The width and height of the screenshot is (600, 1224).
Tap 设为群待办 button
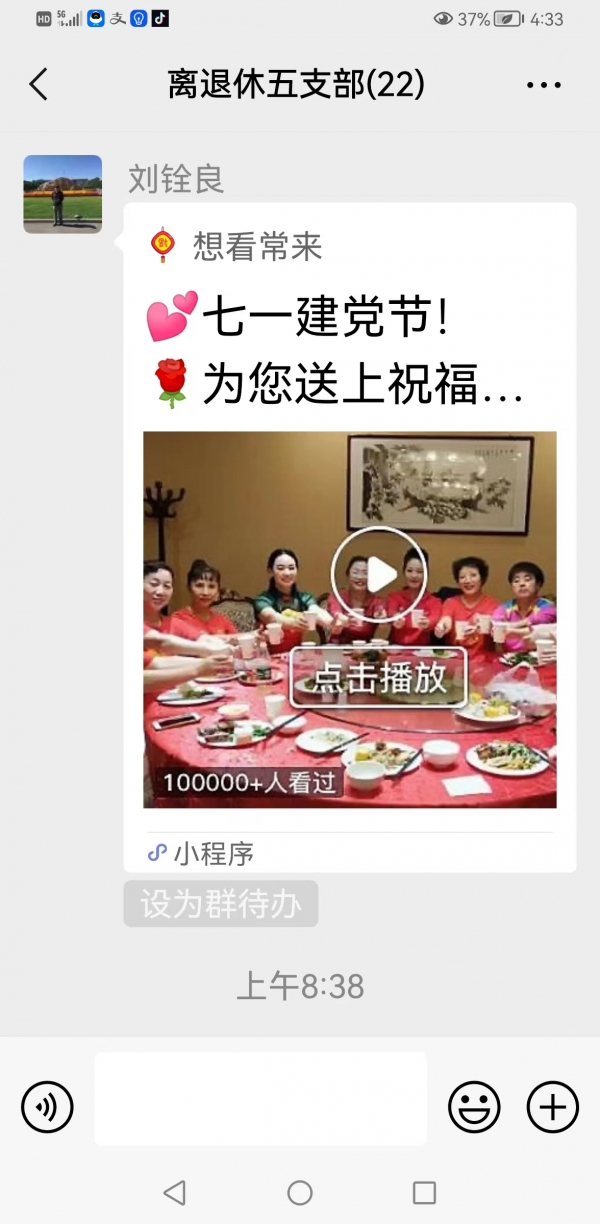pyautogui.click(x=220, y=904)
